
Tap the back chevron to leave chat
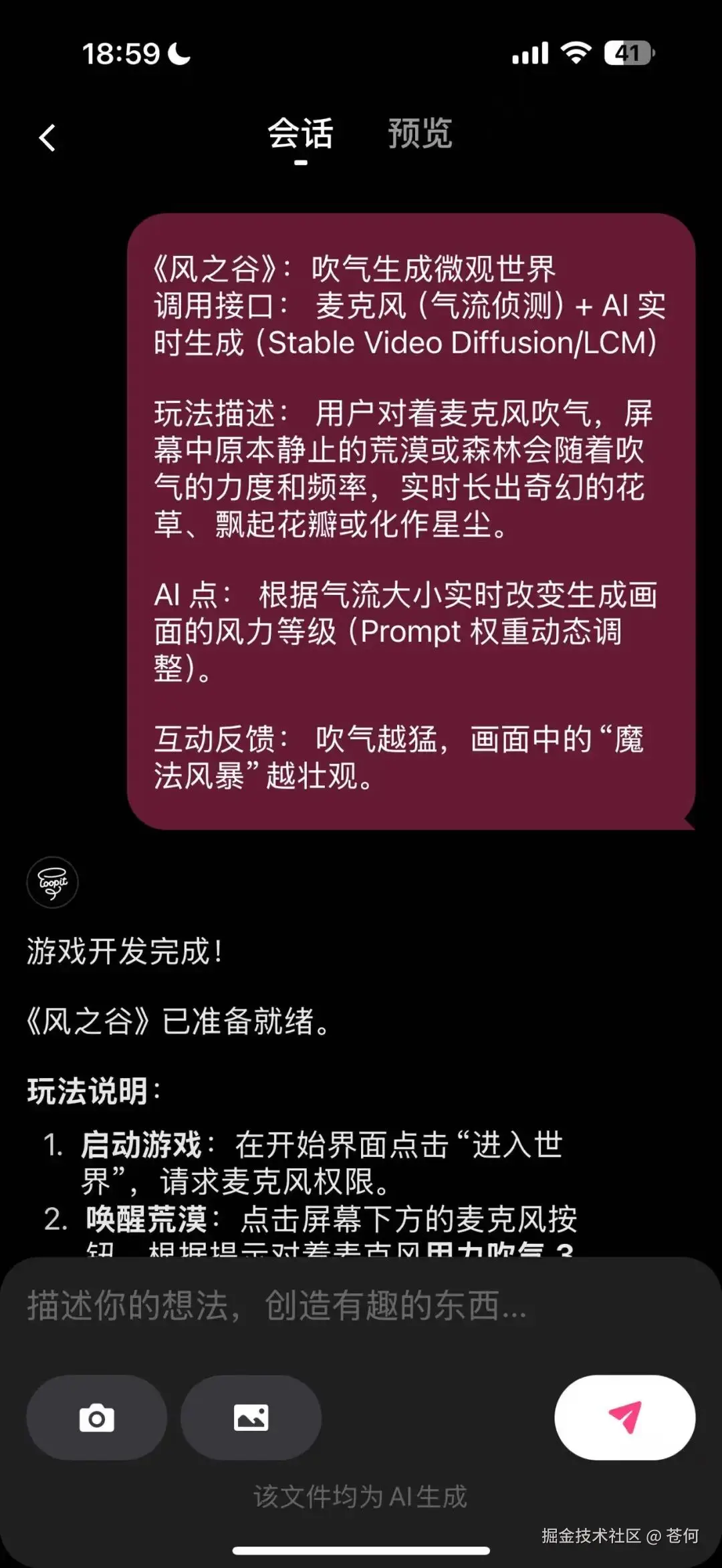click(x=47, y=137)
